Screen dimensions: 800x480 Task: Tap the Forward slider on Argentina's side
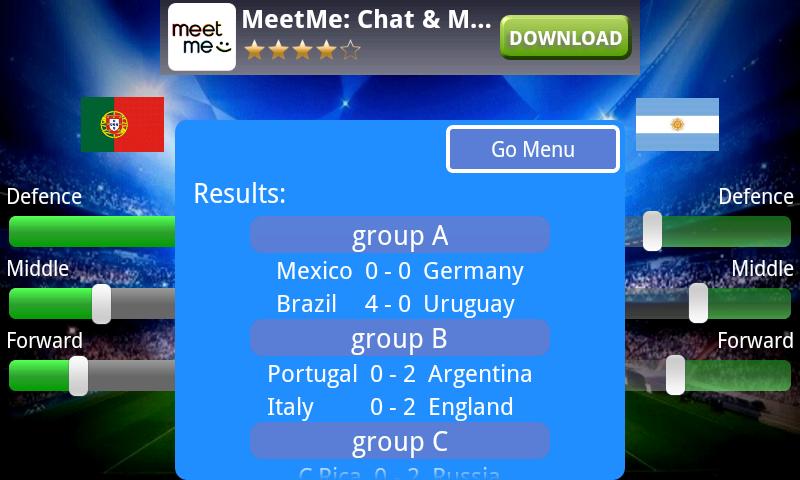click(x=676, y=376)
